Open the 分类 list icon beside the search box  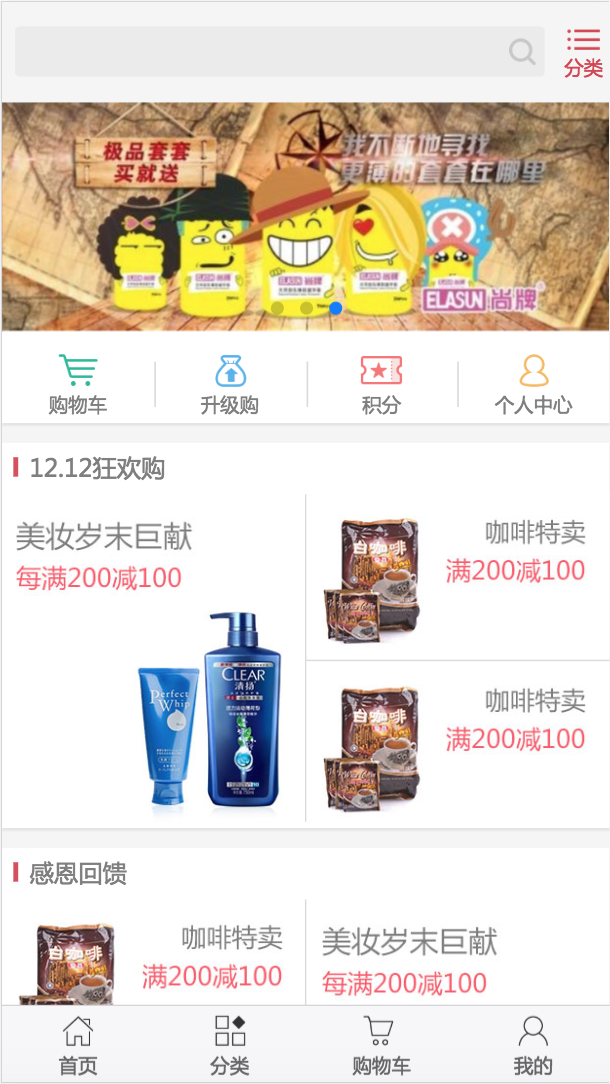[583, 52]
